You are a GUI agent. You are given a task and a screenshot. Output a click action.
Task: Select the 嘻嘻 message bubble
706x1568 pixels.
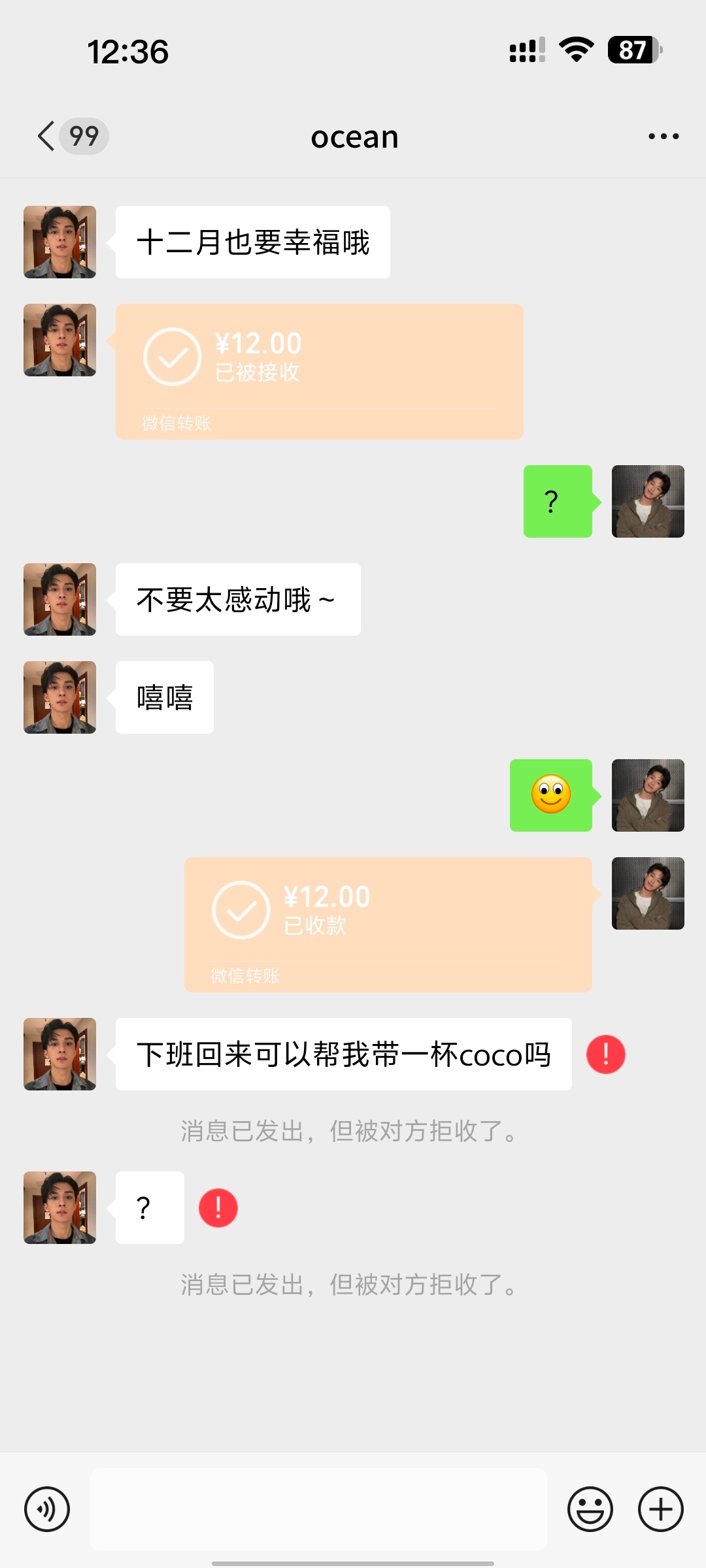pyautogui.click(x=164, y=696)
